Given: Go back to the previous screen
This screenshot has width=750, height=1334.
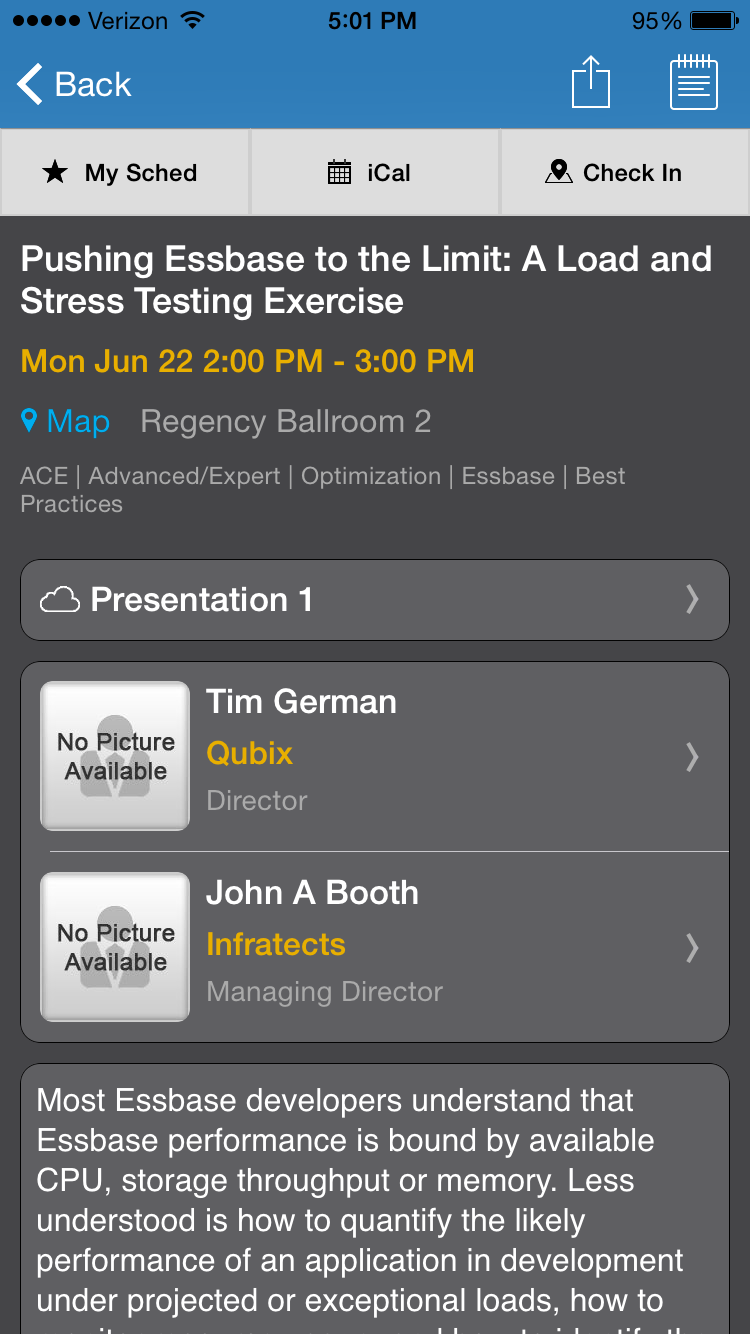Looking at the screenshot, I should pos(75,85).
